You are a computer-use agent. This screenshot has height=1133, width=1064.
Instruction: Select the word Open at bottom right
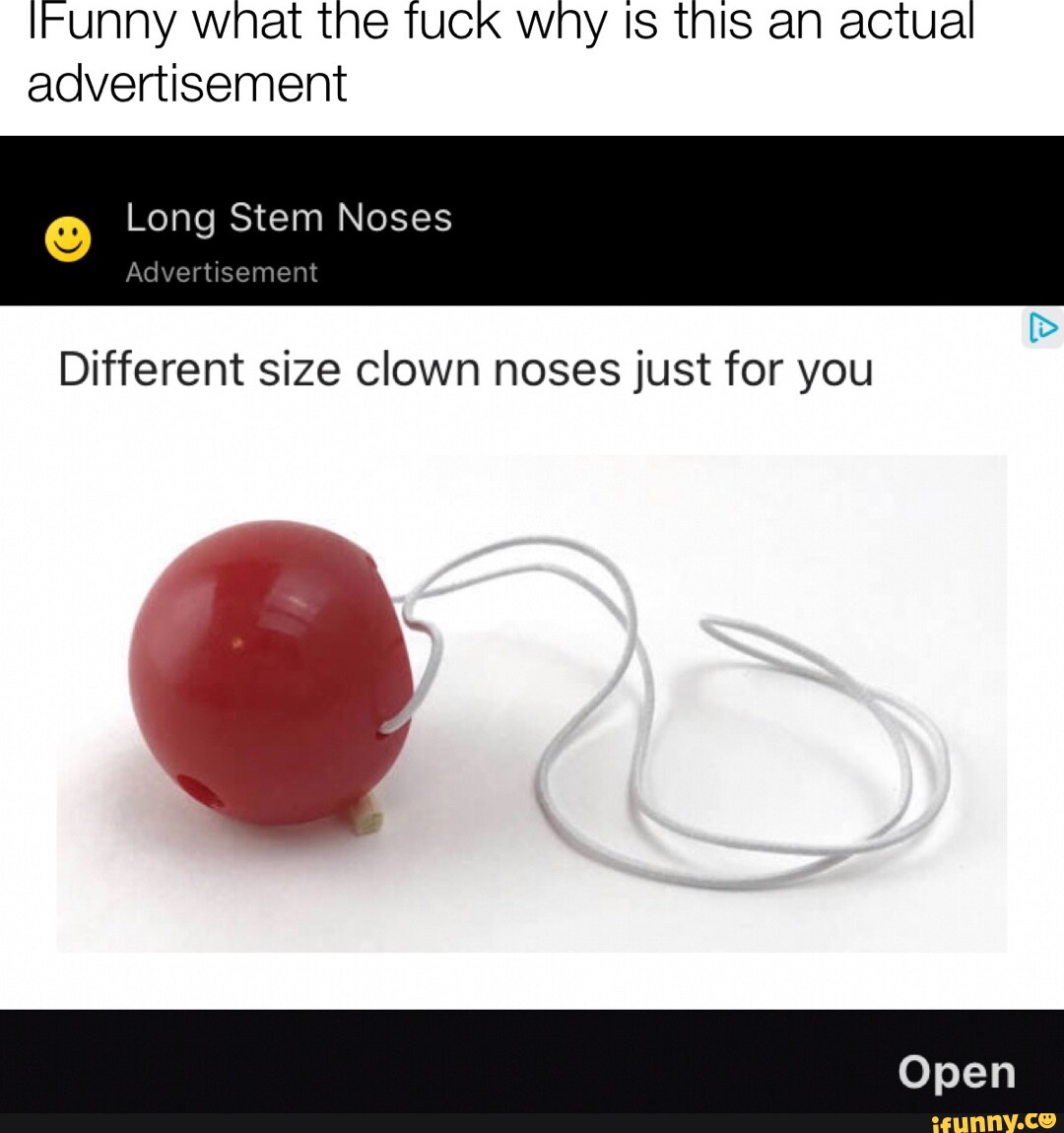click(957, 1073)
